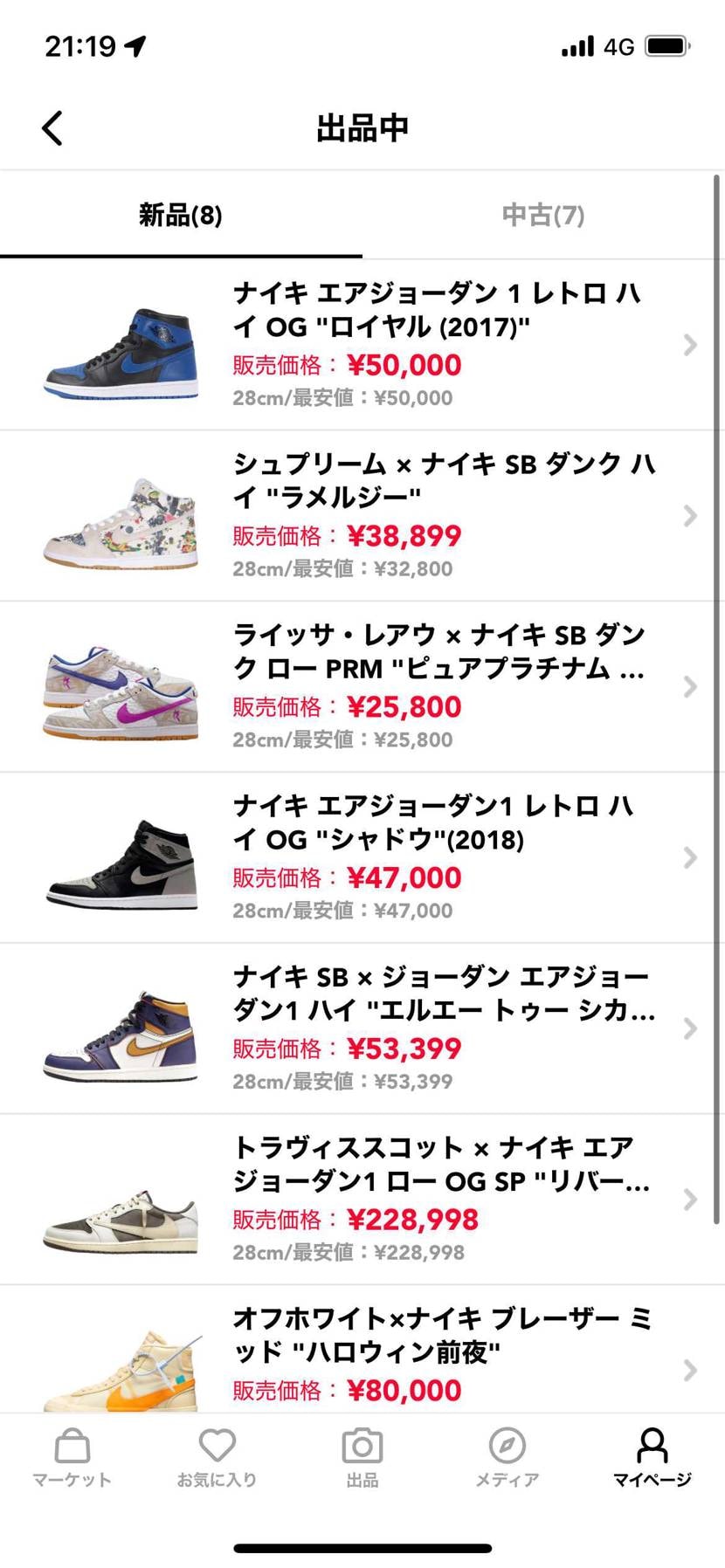725x1568 pixels.
Task: Go to the マーケット tab
Action: pos(72,1458)
